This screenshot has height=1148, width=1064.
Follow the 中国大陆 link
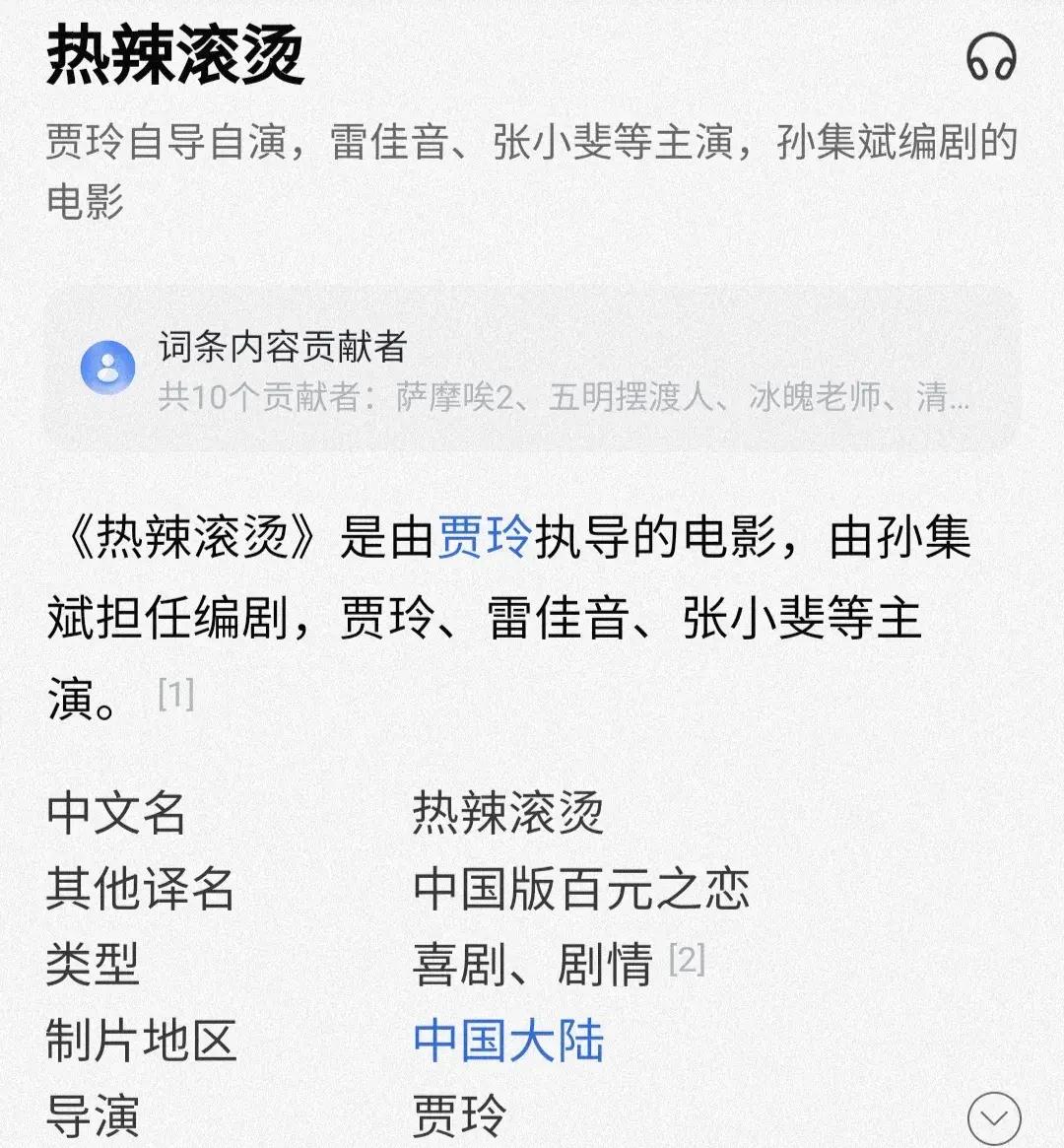pyautogui.click(x=507, y=1041)
